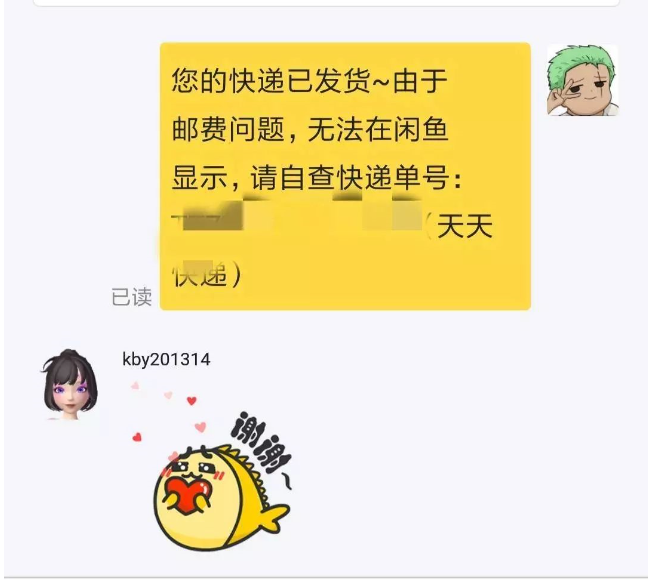Tap the yellow shipping notice message bubble
The width and height of the screenshot is (648, 585).
coord(345,175)
